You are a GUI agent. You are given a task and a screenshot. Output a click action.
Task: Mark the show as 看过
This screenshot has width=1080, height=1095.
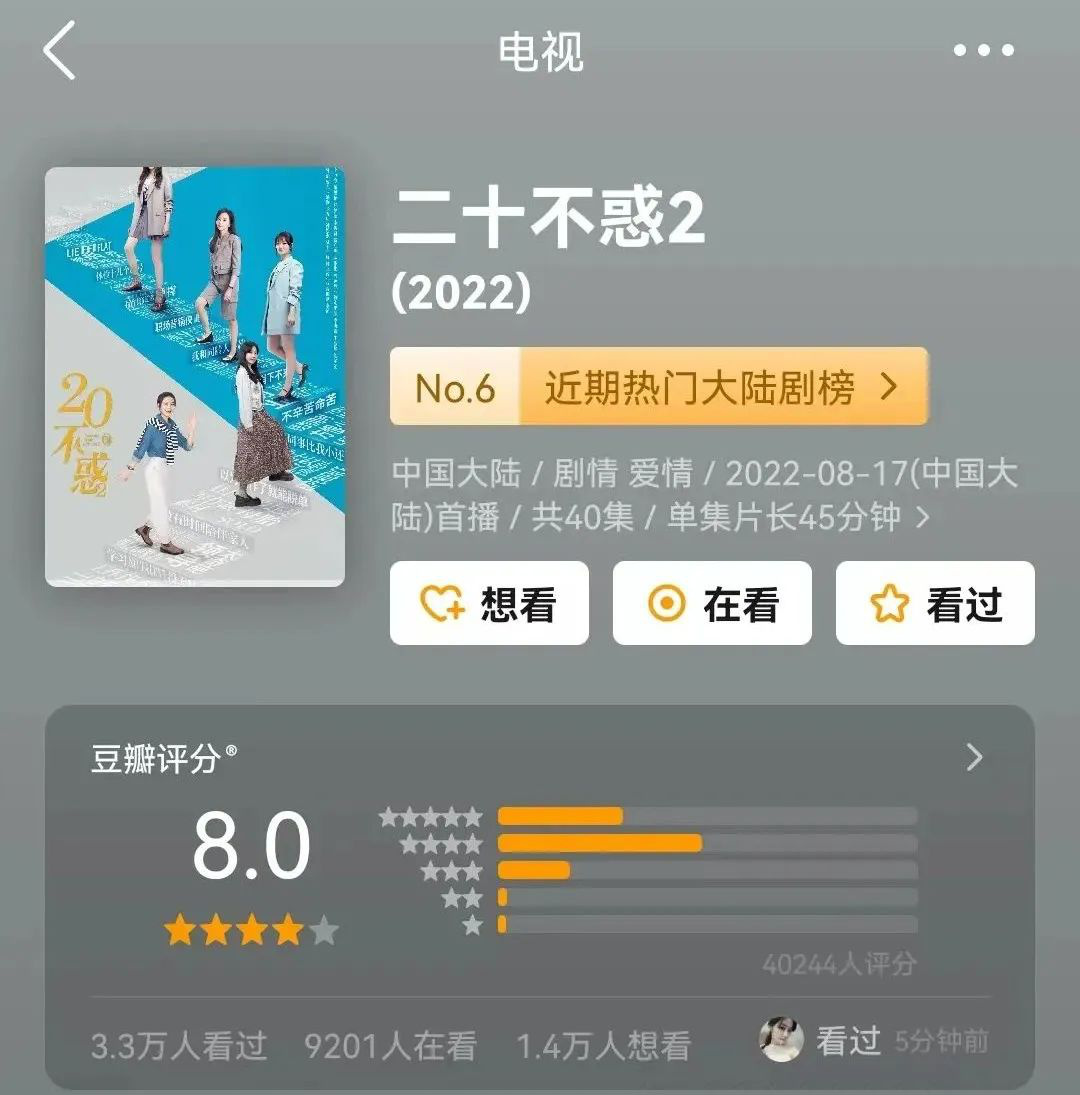[935, 603]
